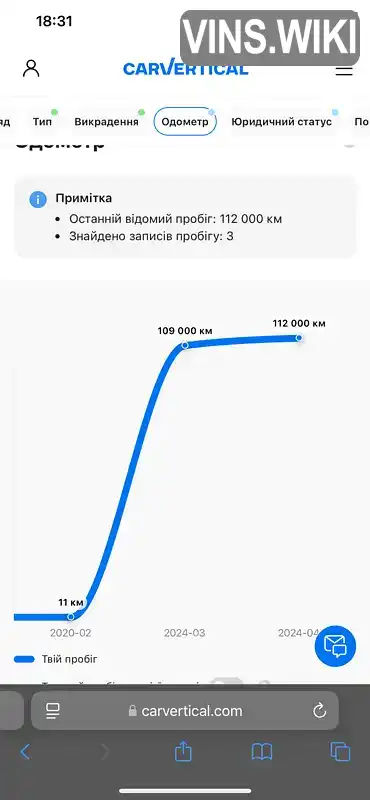Image resolution: width=370 pixels, height=800 pixels.
Task: Tap the 109 000 км data point
Action: [185, 345]
